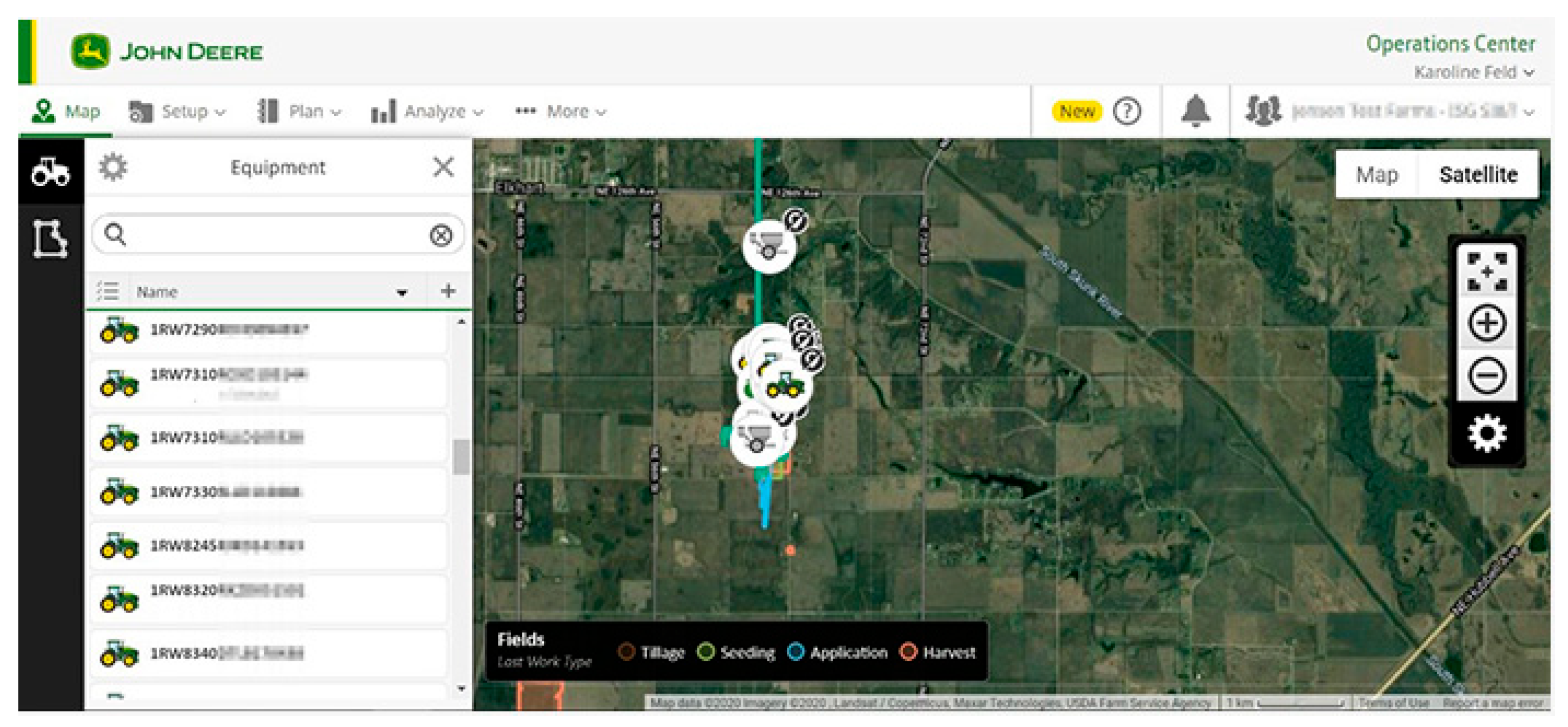Image resolution: width=1568 pixels, height=727 pixels.
Task: Open the fields boundary sidebar icon
Action: (x=50, y=238)
